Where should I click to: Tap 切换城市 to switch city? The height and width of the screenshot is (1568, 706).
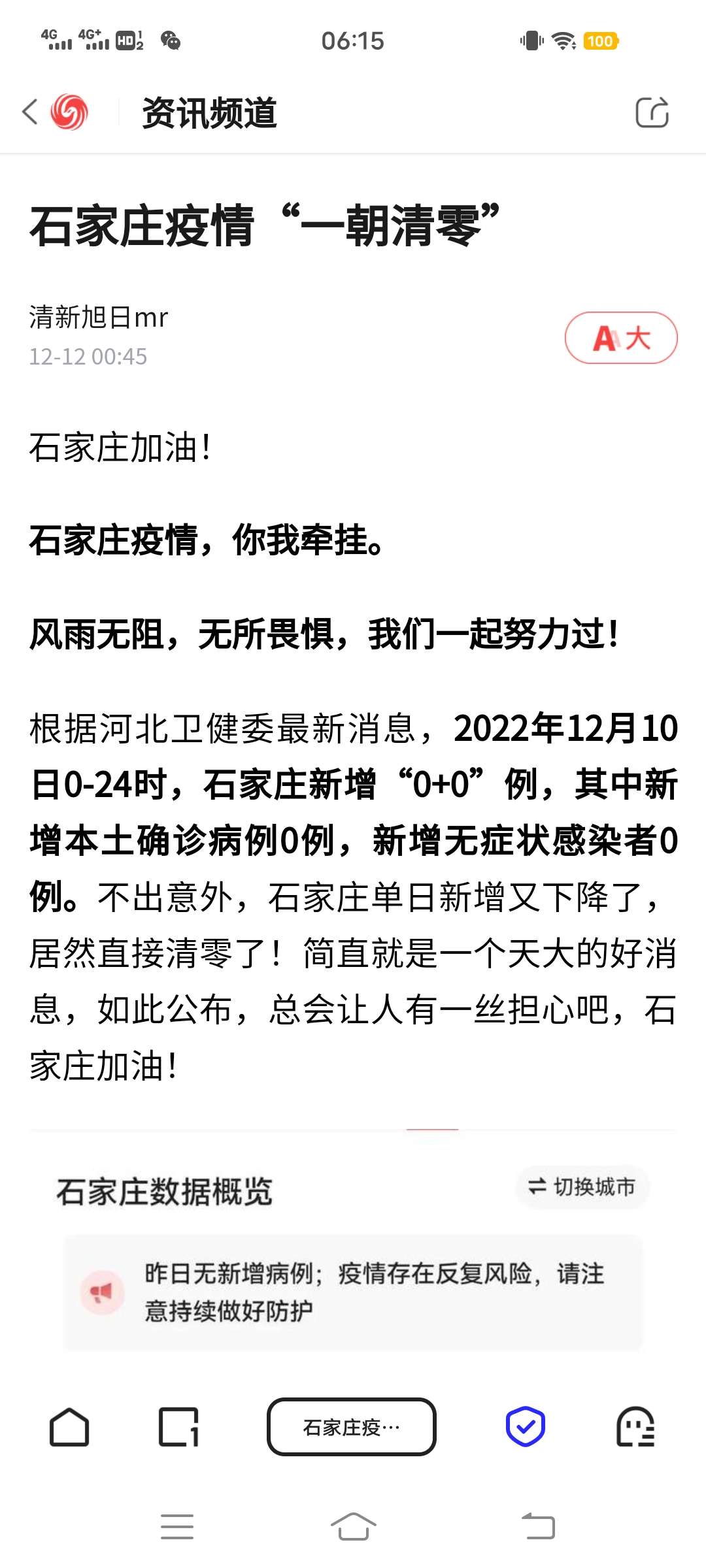[582, 1186]
